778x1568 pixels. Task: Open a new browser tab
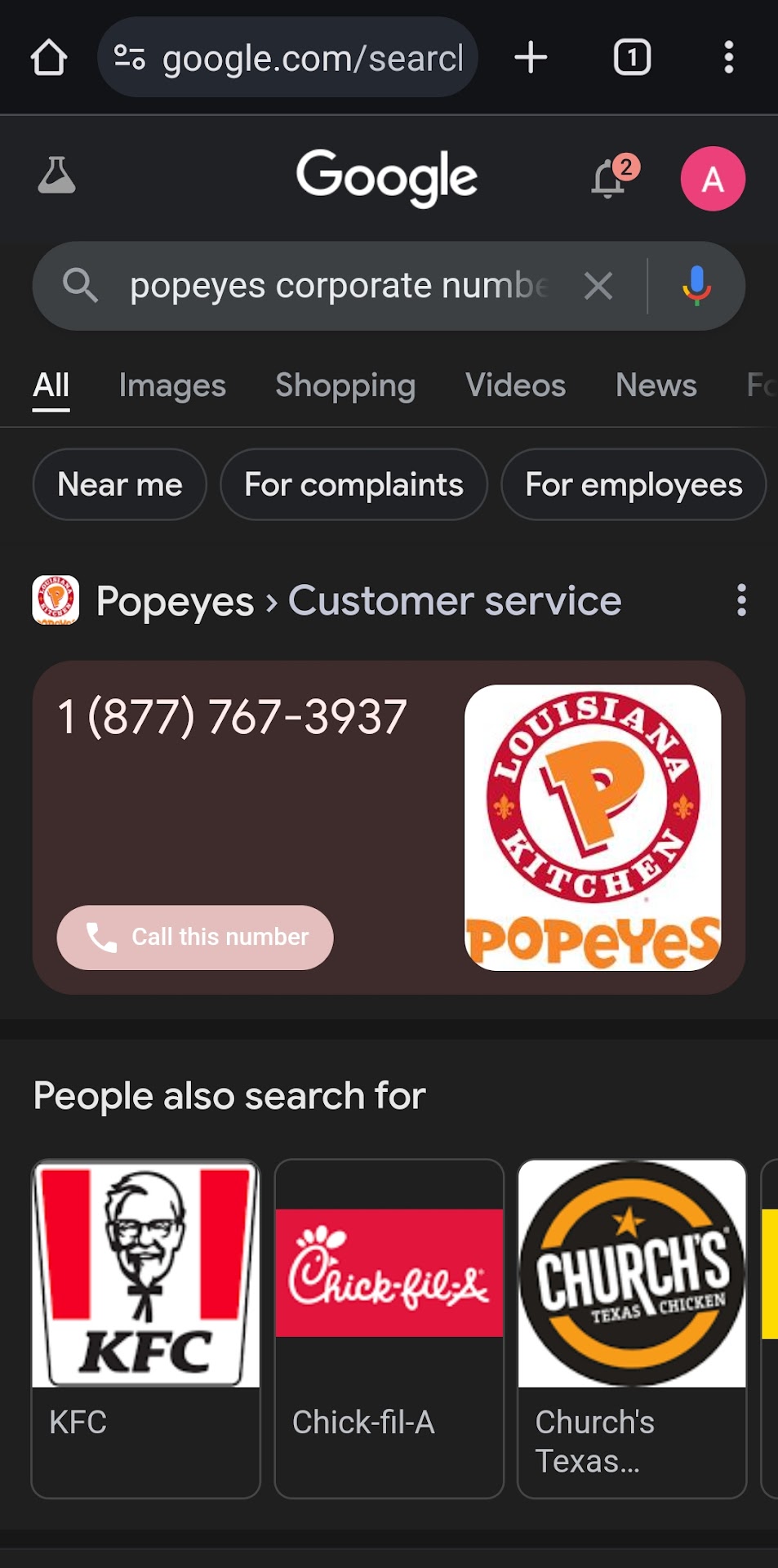click(531, 58)
